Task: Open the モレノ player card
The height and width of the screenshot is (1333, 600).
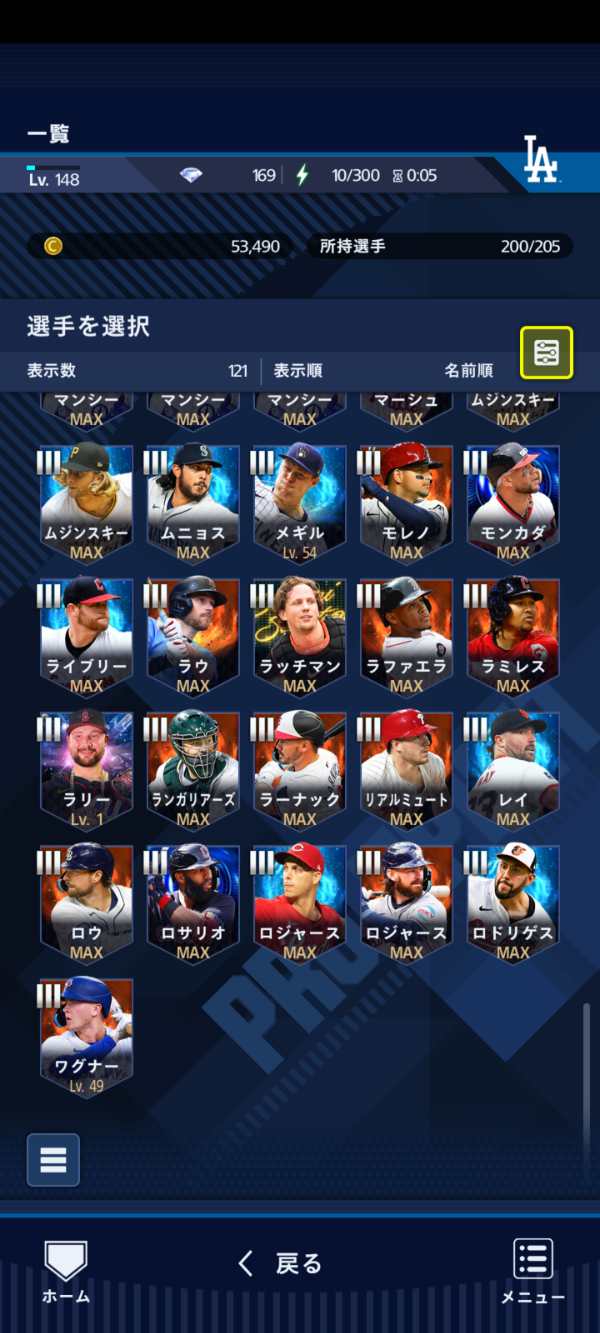Action: [406, 504]
